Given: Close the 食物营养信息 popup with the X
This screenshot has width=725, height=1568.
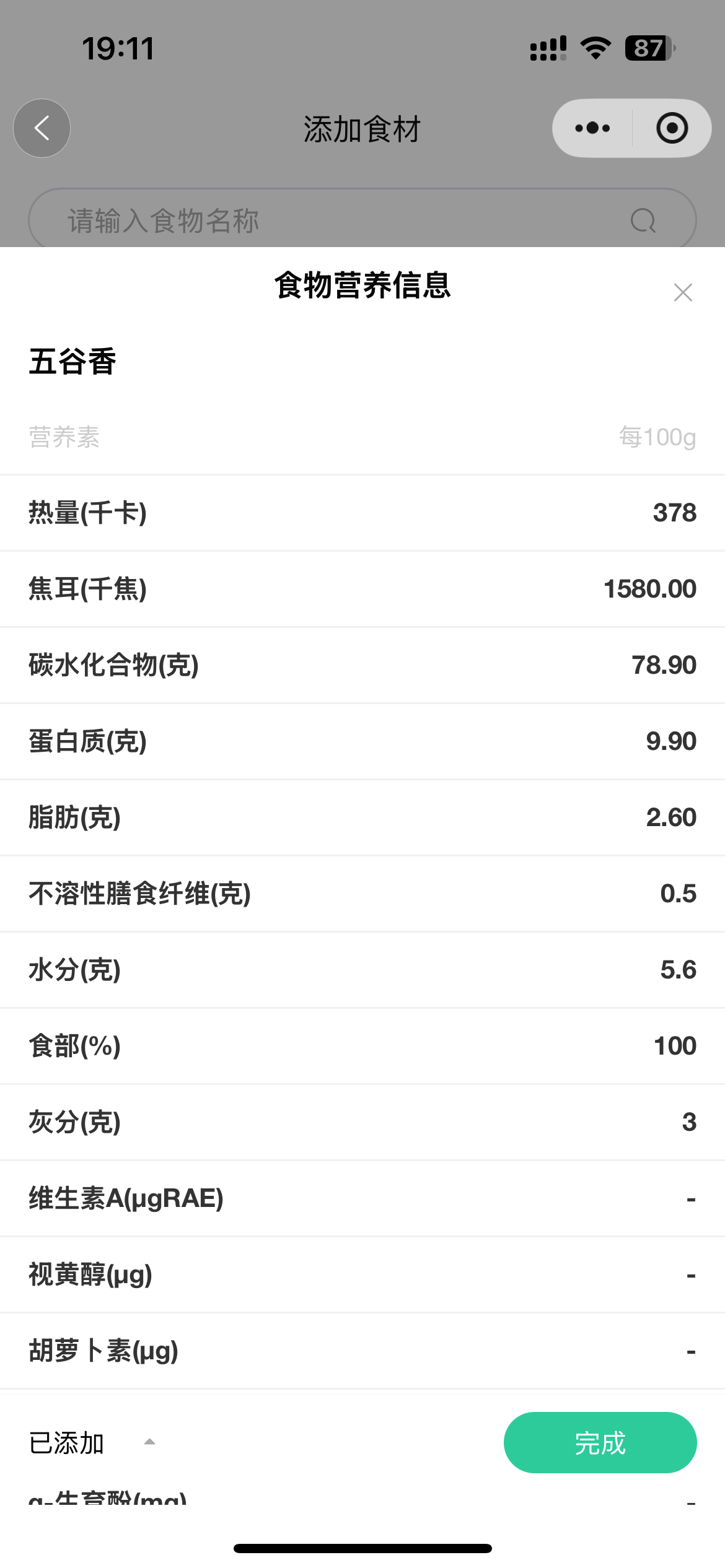Looking at the screenshot, I should pos(682,292).
